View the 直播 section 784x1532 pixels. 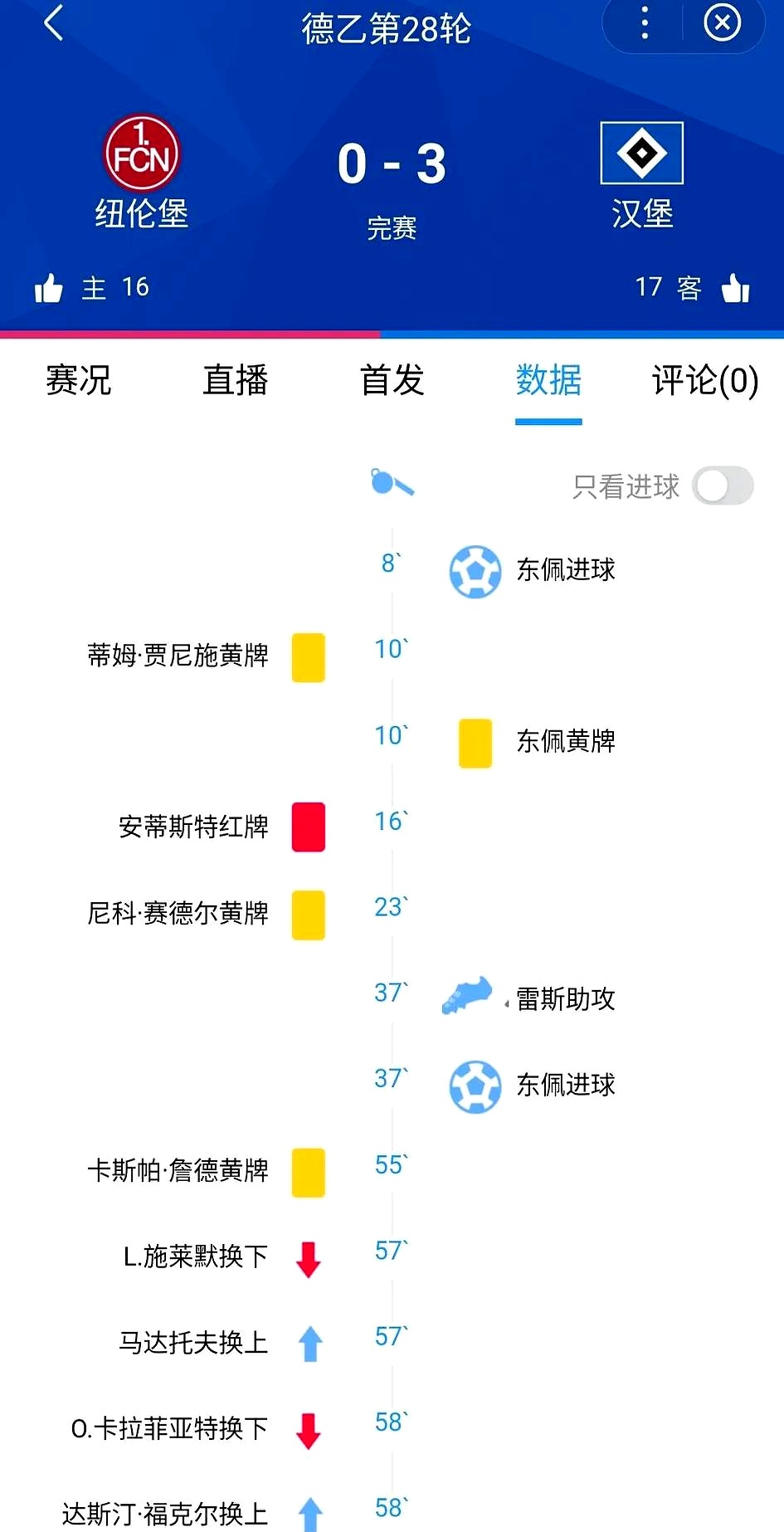234,381
